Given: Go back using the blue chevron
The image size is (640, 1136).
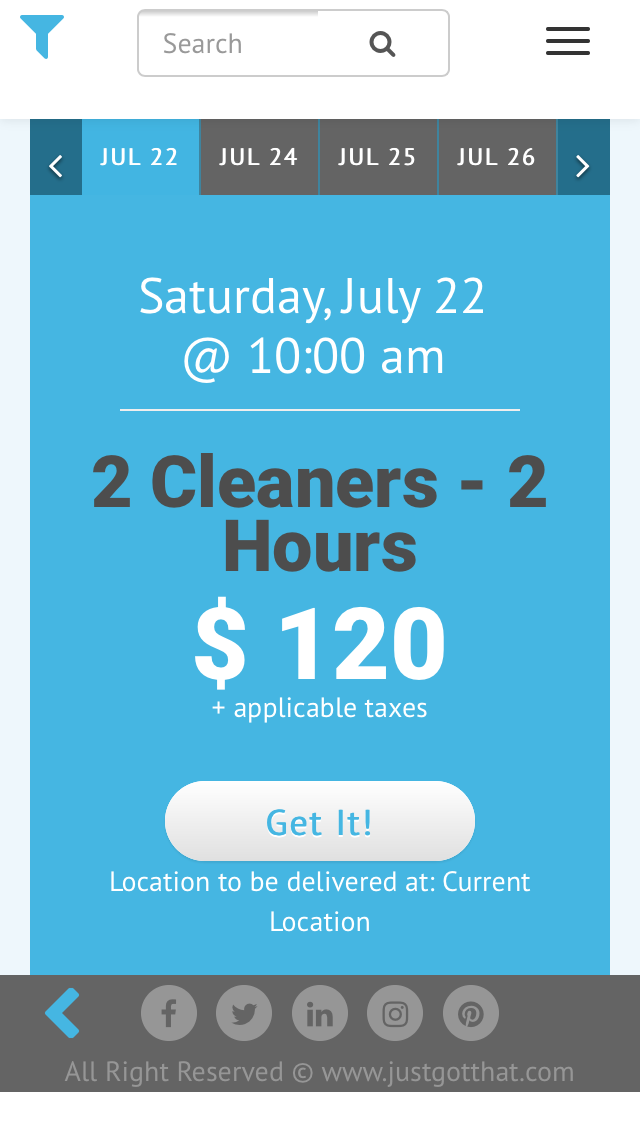Looking at the screenshot, I should click(62, 1013).
